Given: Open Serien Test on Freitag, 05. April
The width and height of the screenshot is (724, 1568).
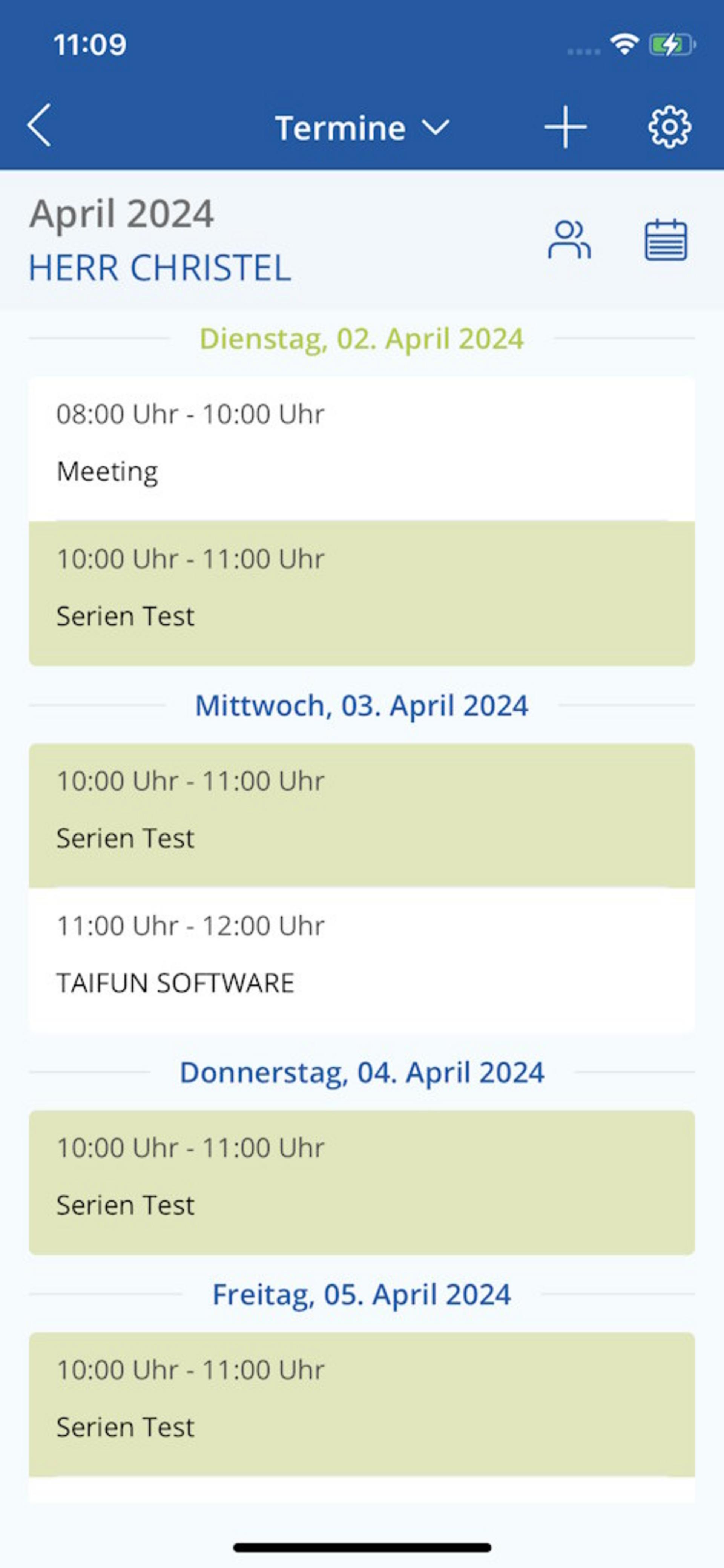Looking at the screenshot, I should click(x=362, y=1405).
